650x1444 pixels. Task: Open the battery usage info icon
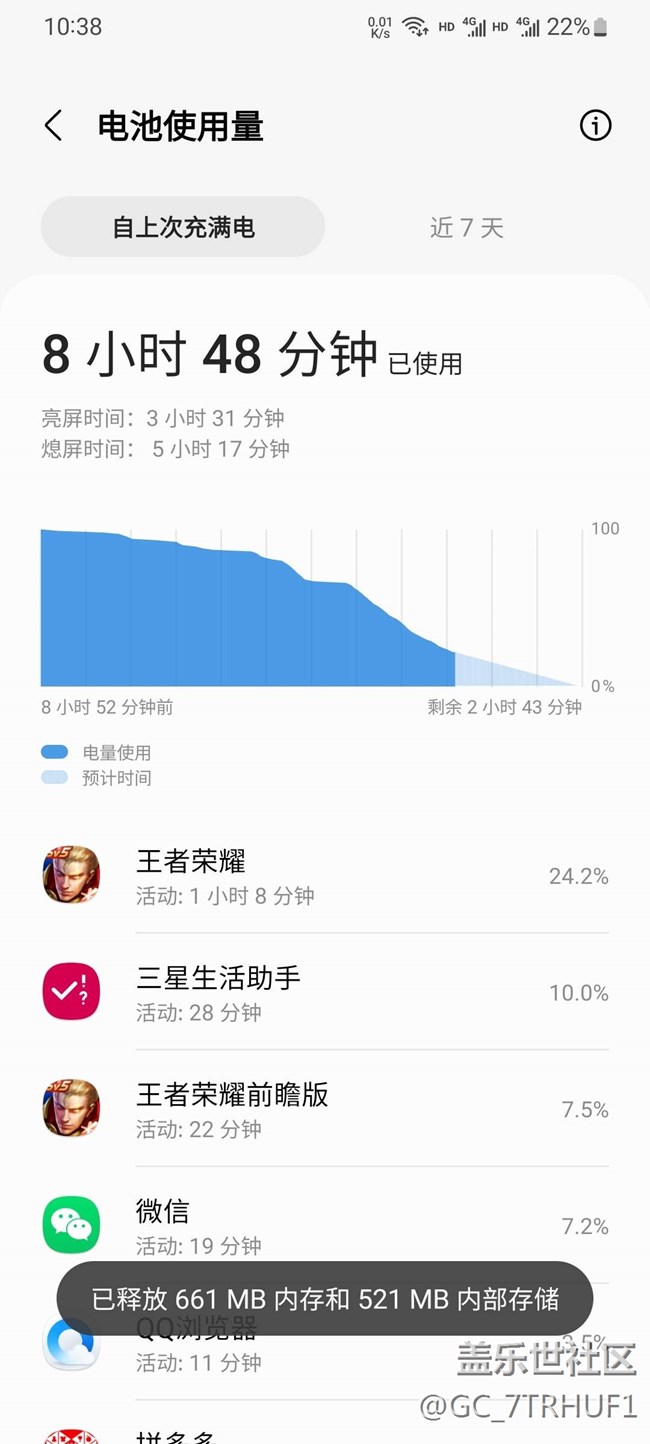click(595, 126)
